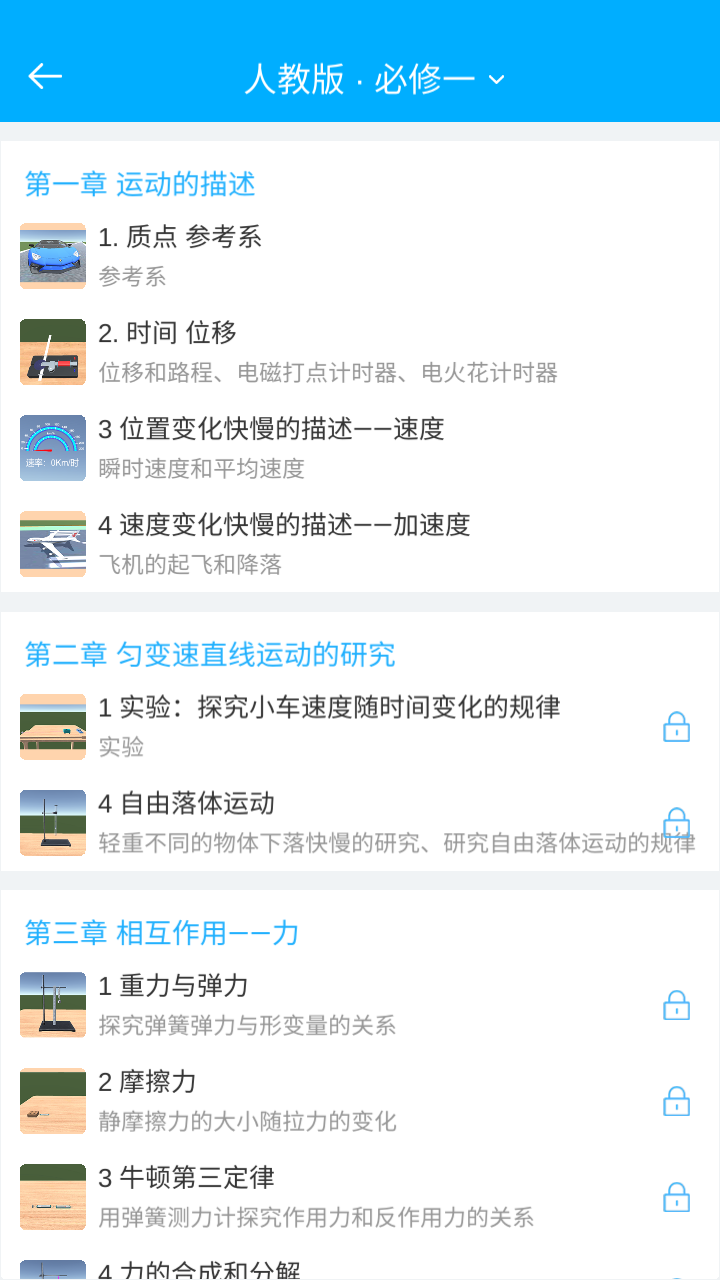Viewport: 720px width, 1280px height.
Task: Tap the stand thumbnail beside 自由落体运动
Action: (52, 822)
